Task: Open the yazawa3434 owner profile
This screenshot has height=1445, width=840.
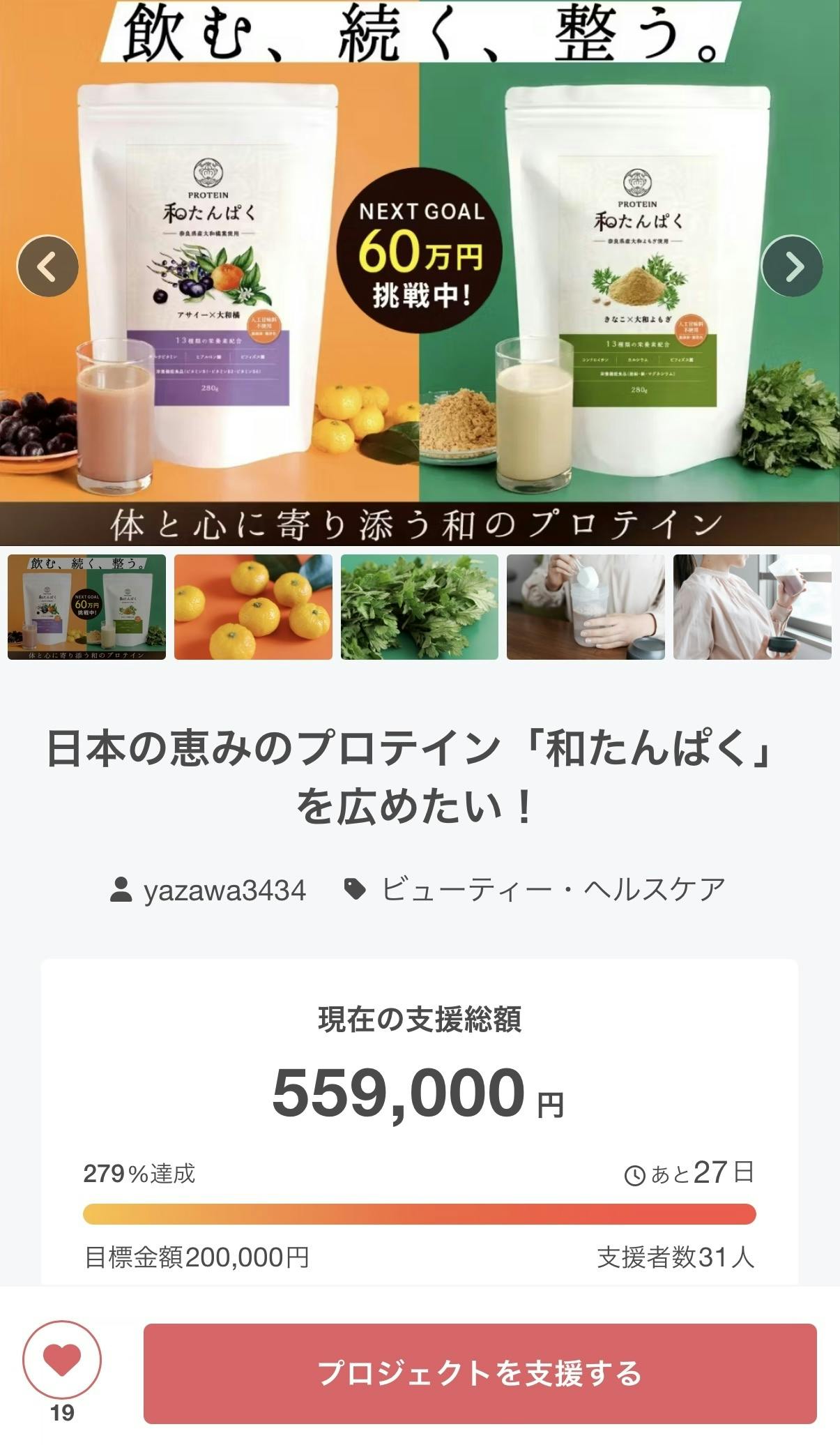Action: tap(209, 890)
